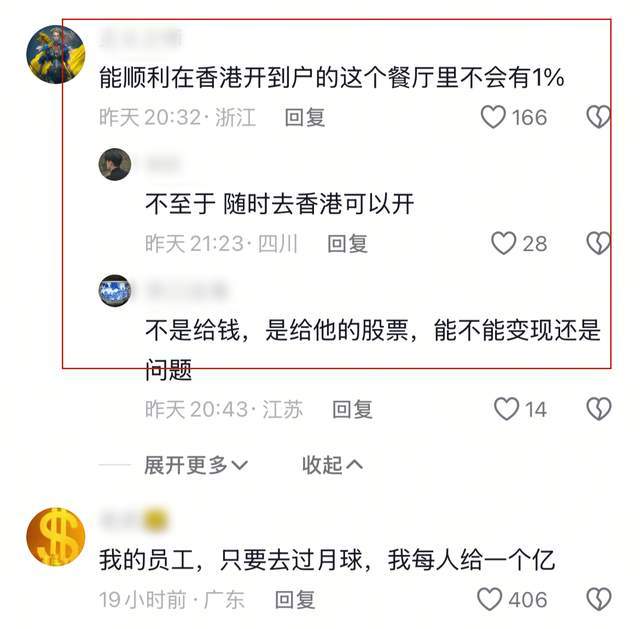Open the avatar of the Sichuan replier
This screenshot has height=629, width=640.
(115, 164)
